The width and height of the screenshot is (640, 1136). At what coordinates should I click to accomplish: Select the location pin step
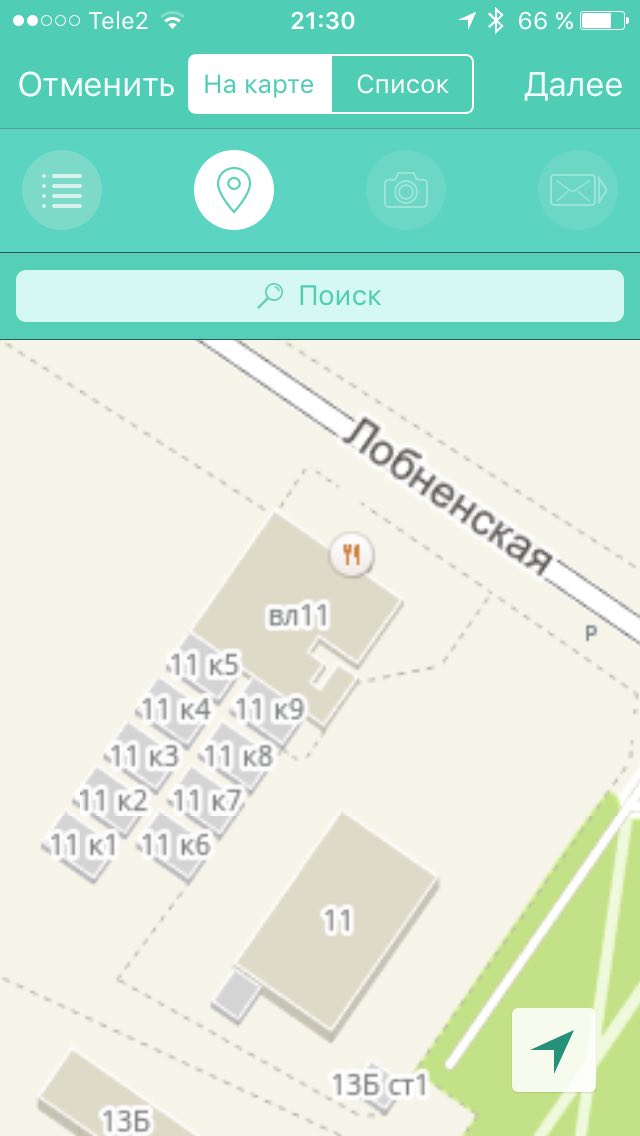click(x=233, y=191)
